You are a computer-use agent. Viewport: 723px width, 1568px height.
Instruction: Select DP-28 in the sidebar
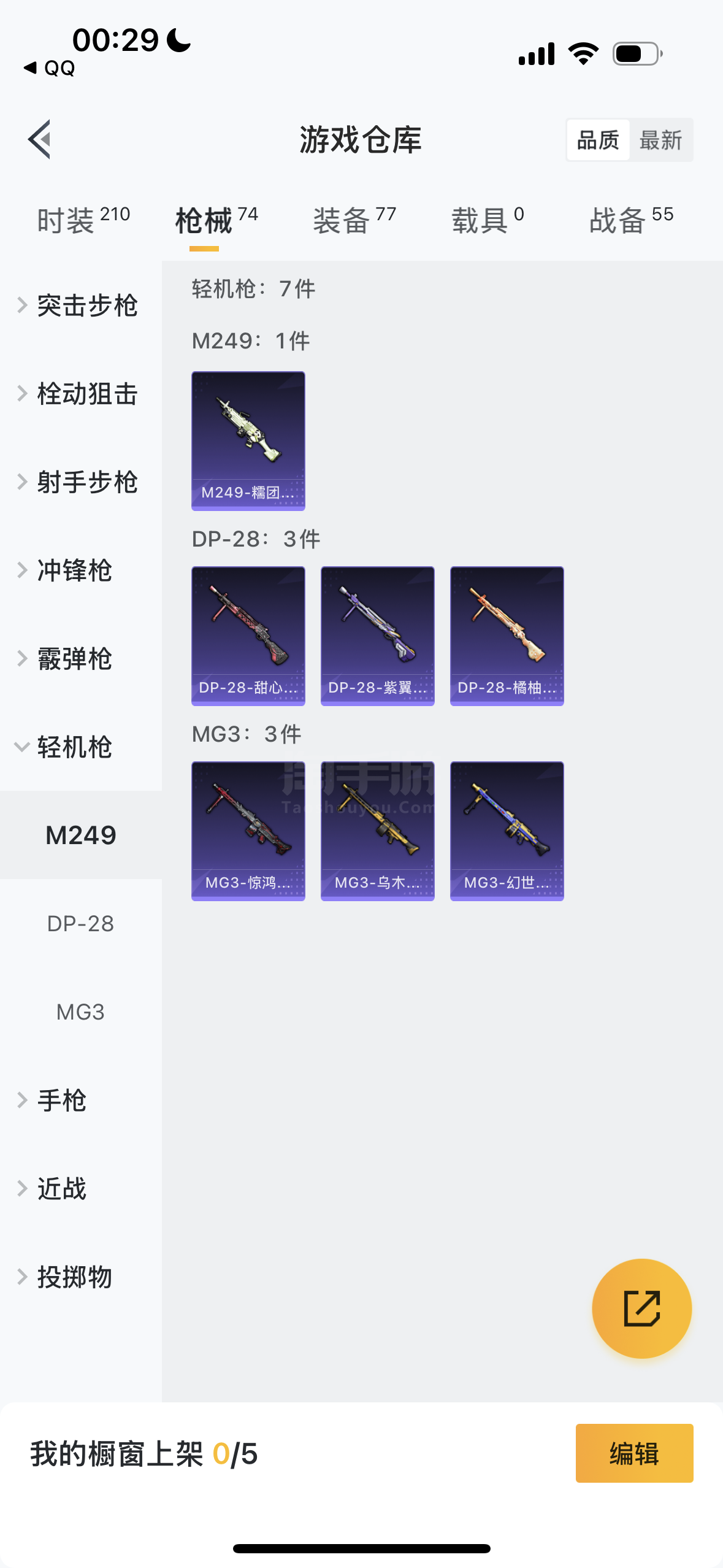(80, 923)
